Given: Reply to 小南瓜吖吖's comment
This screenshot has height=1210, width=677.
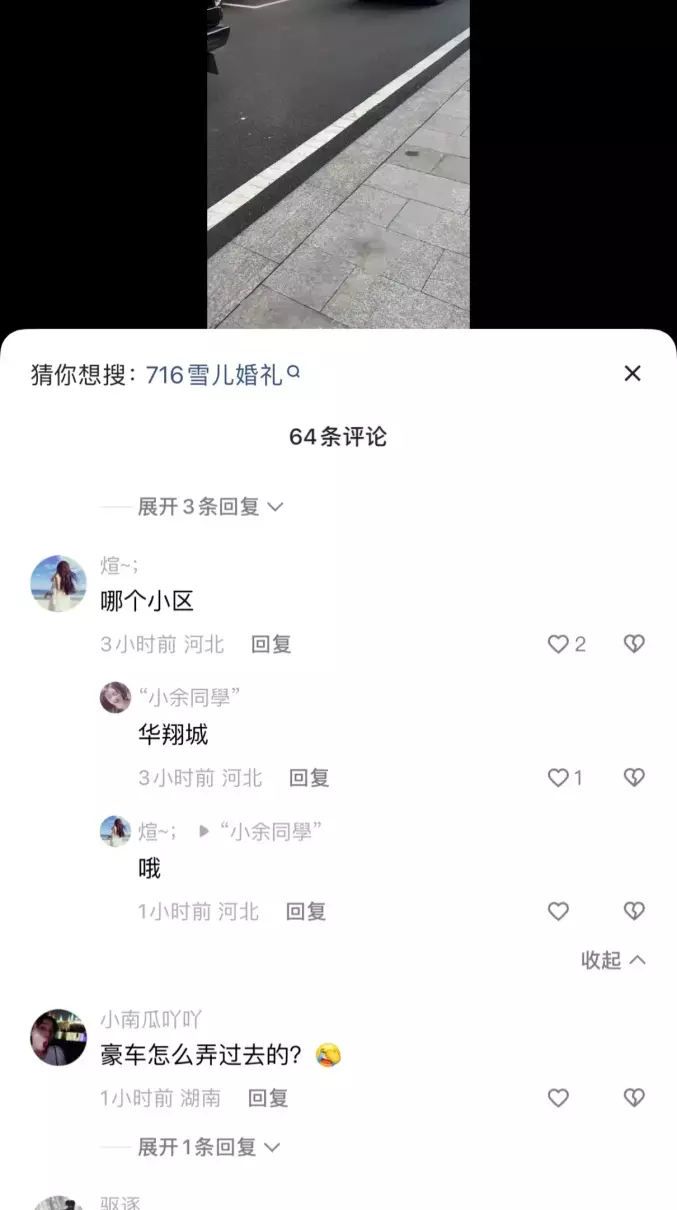Looking at the screenshot, I should click(x=268, y=1098).
